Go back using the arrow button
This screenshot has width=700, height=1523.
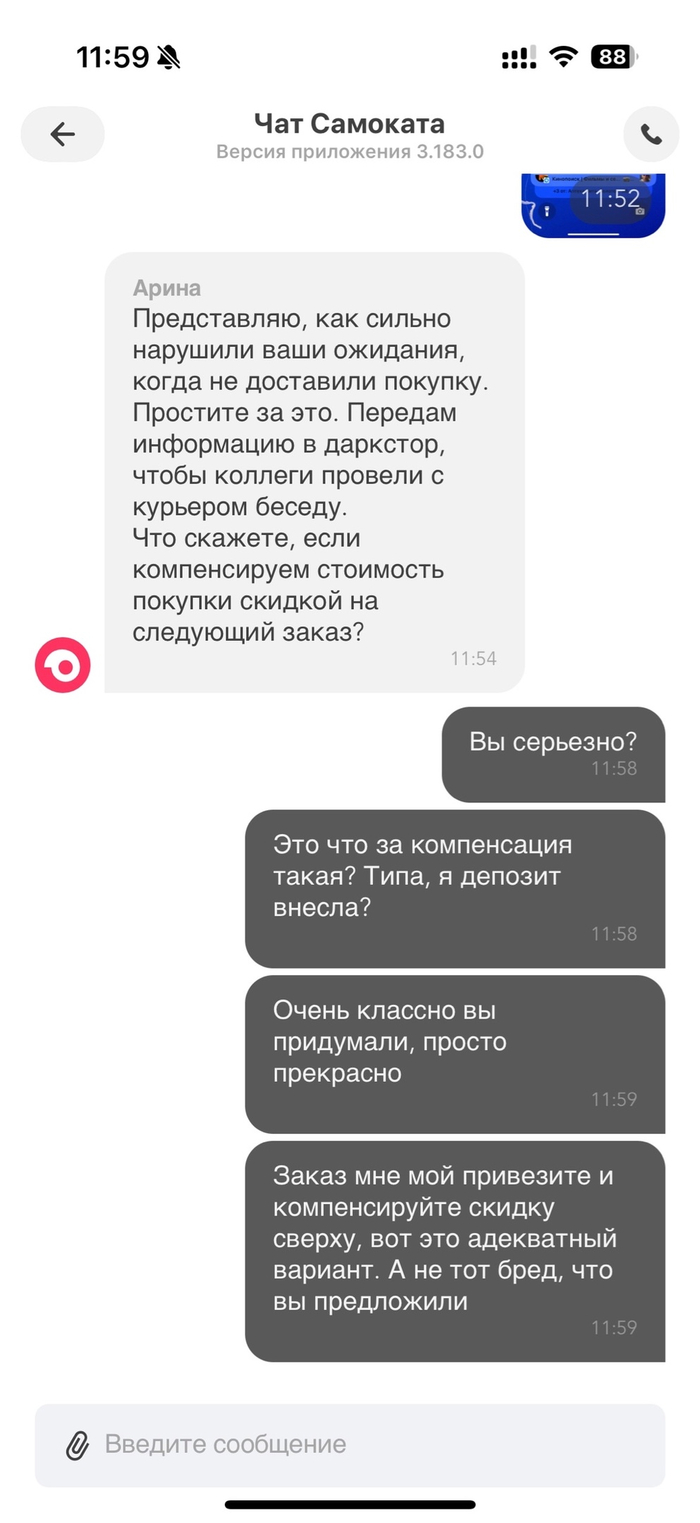62,134
